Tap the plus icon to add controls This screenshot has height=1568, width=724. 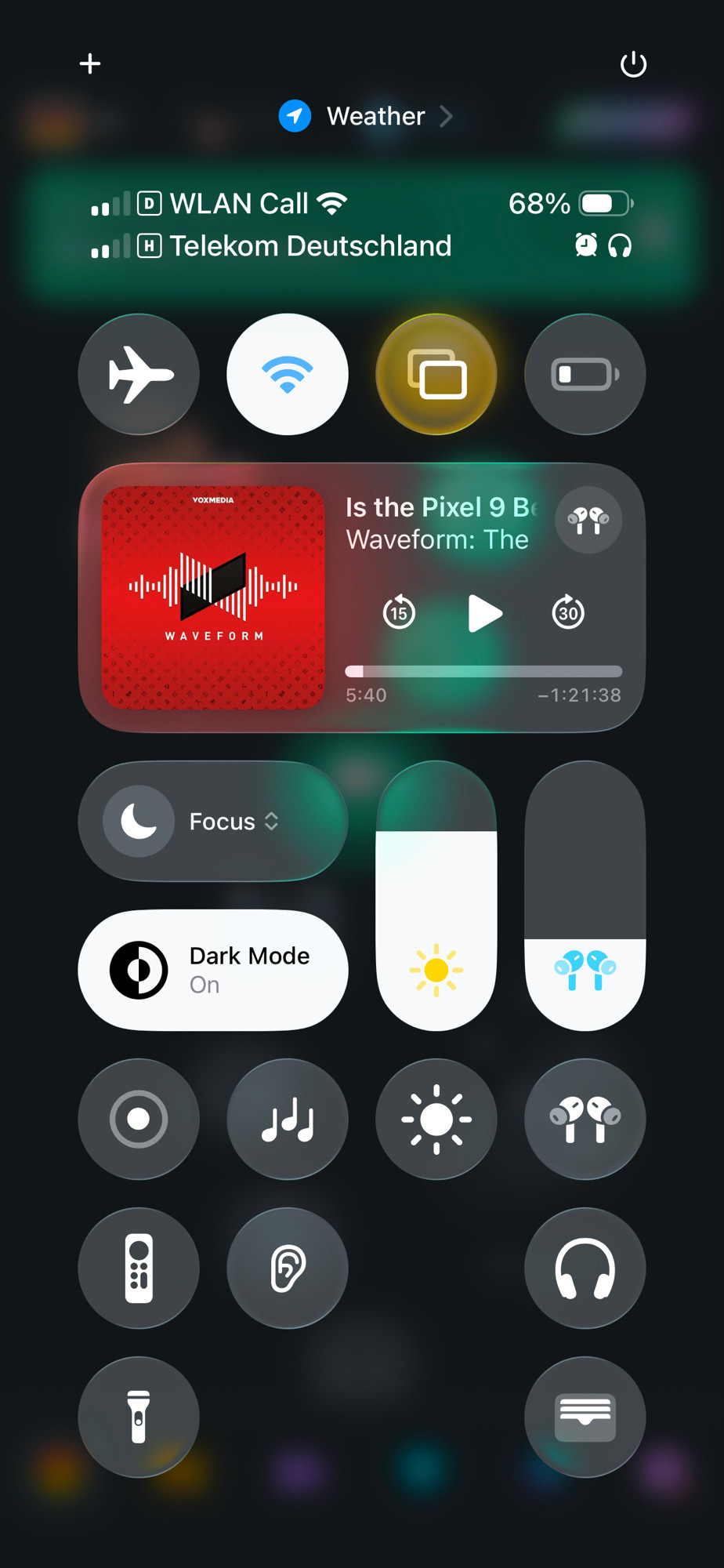point(90,64)
